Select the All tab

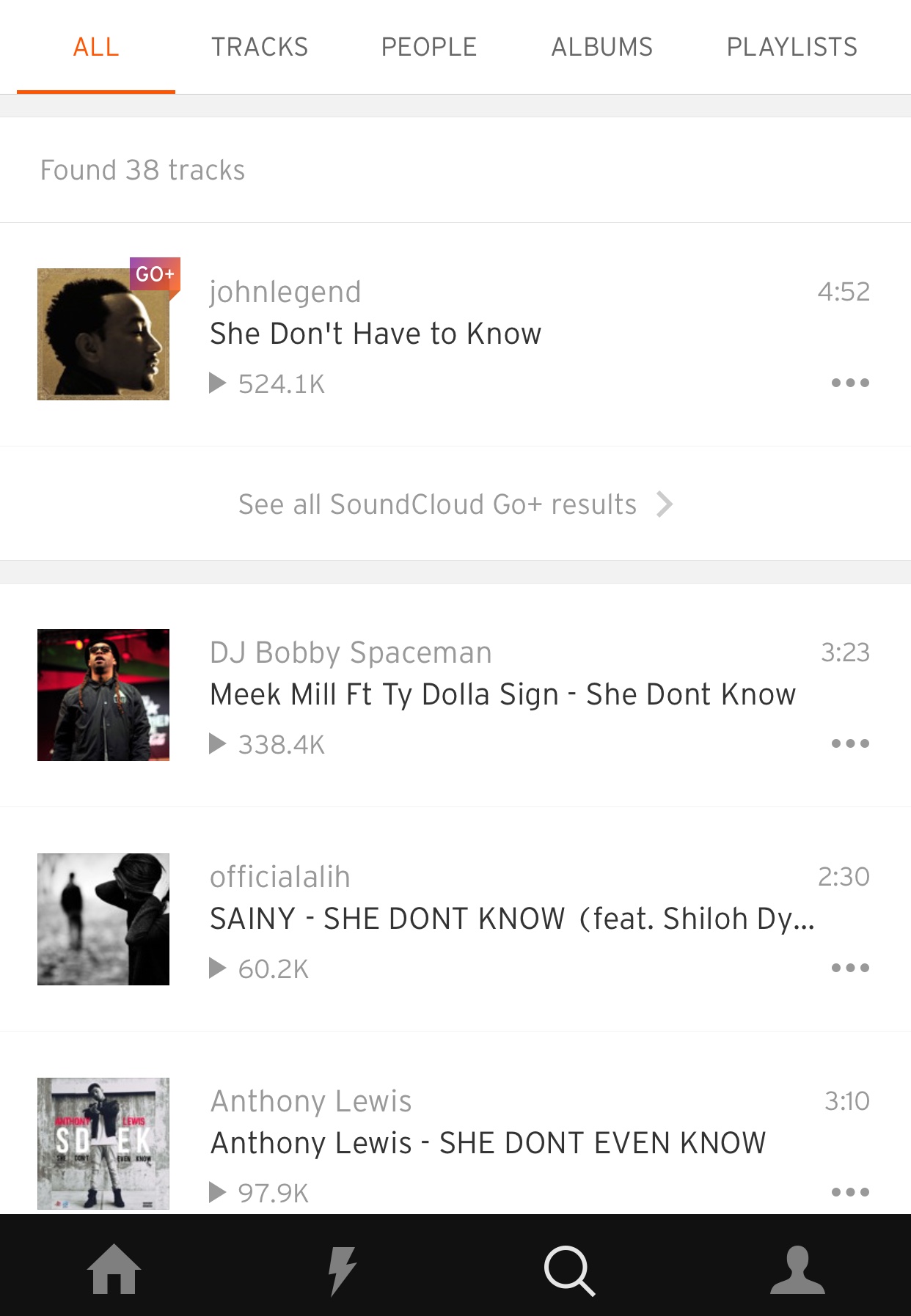pyautogui.click(x=96, y=47)
